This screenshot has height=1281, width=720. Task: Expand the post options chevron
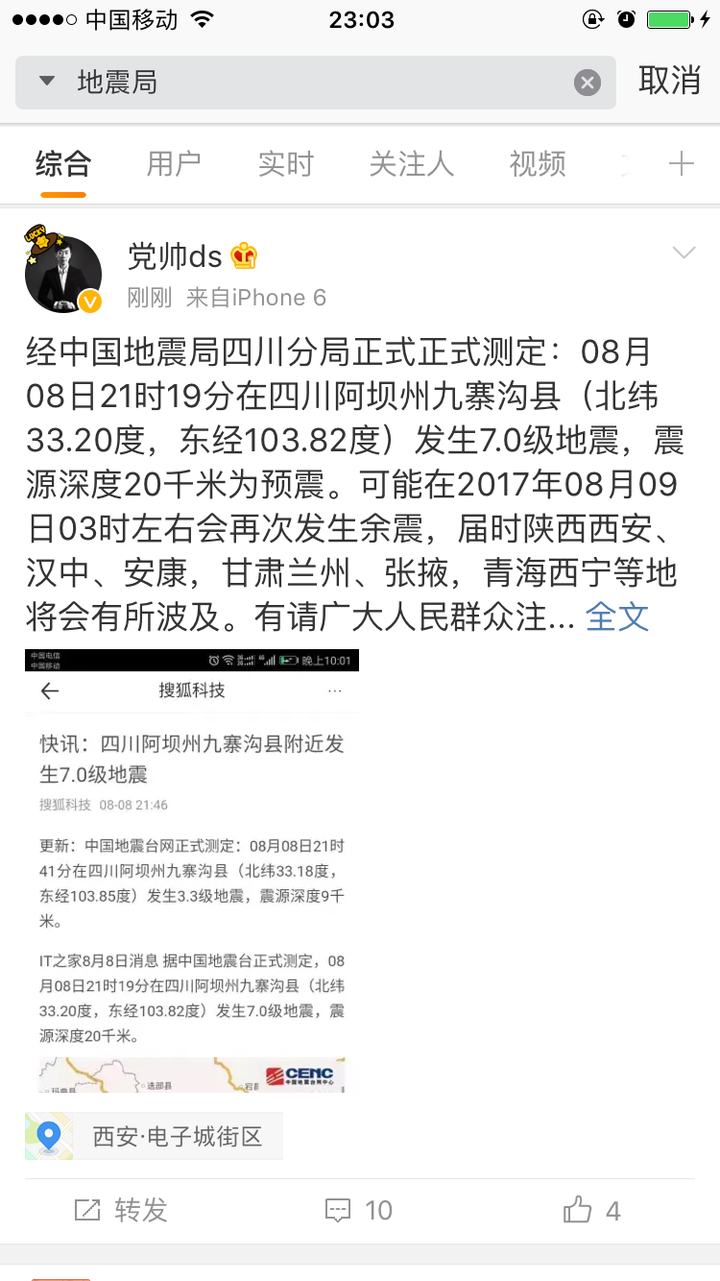point(684,253)
